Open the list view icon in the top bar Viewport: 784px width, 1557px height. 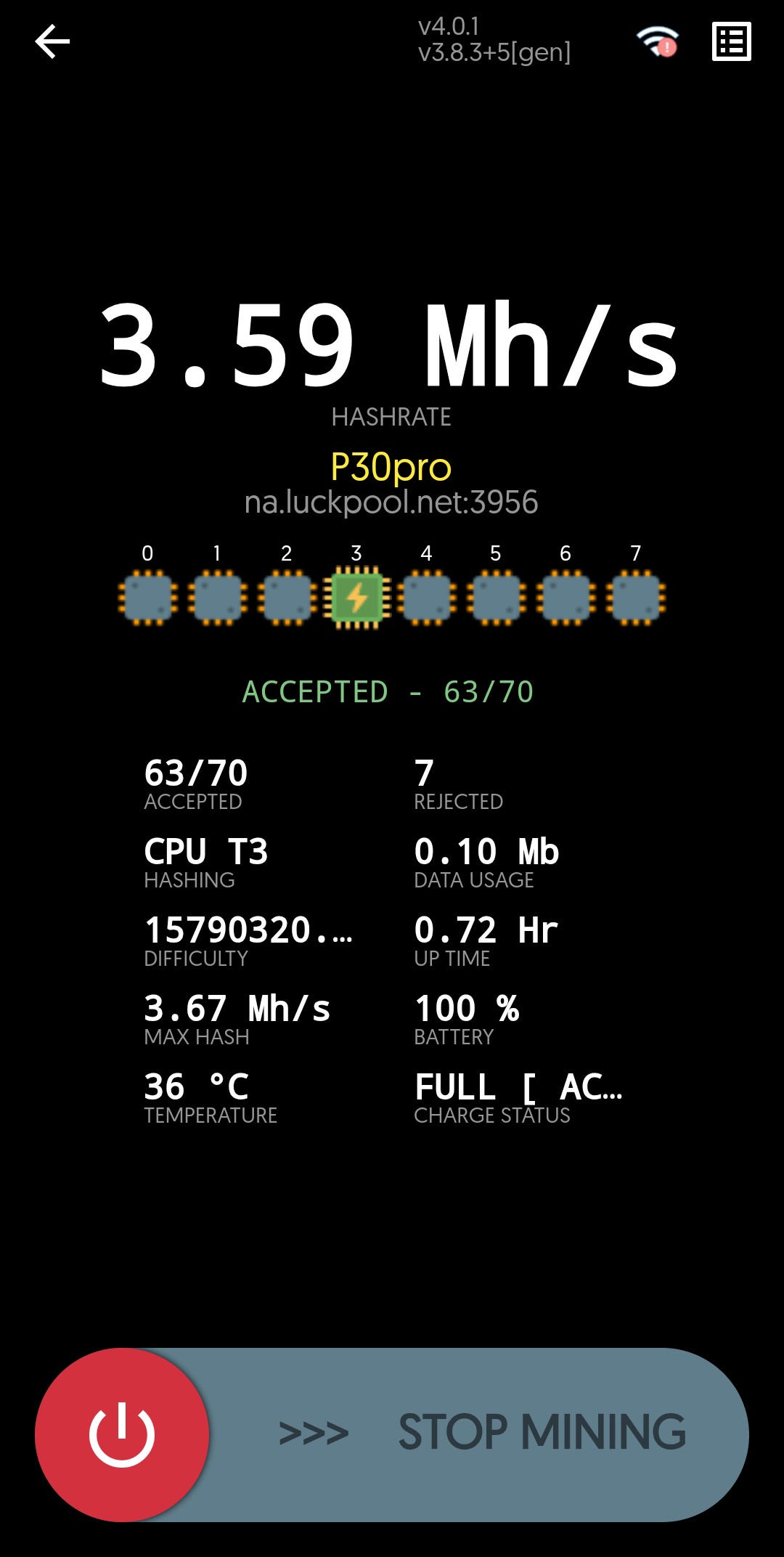pyautogui.click(x=731, y=41)
